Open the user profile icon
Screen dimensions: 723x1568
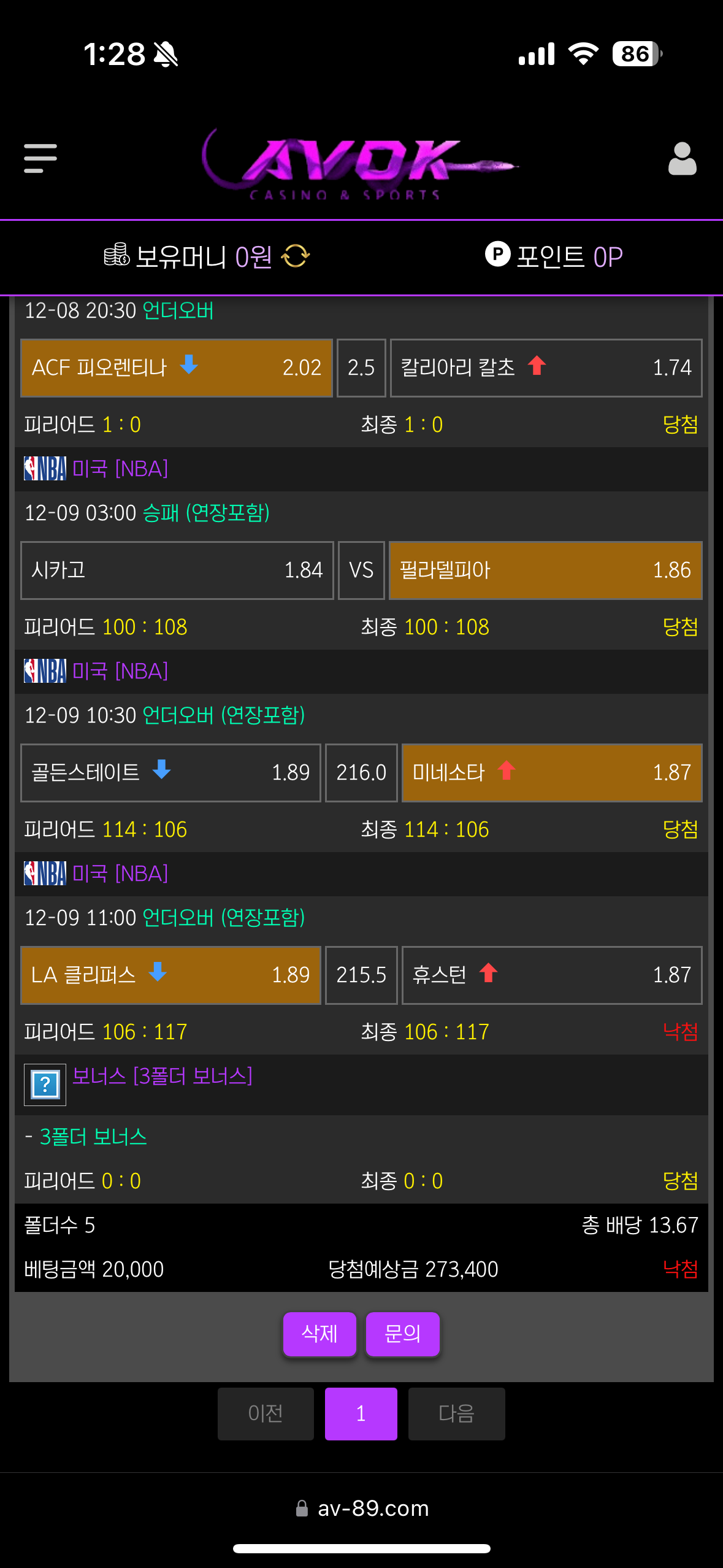point(682,159)
